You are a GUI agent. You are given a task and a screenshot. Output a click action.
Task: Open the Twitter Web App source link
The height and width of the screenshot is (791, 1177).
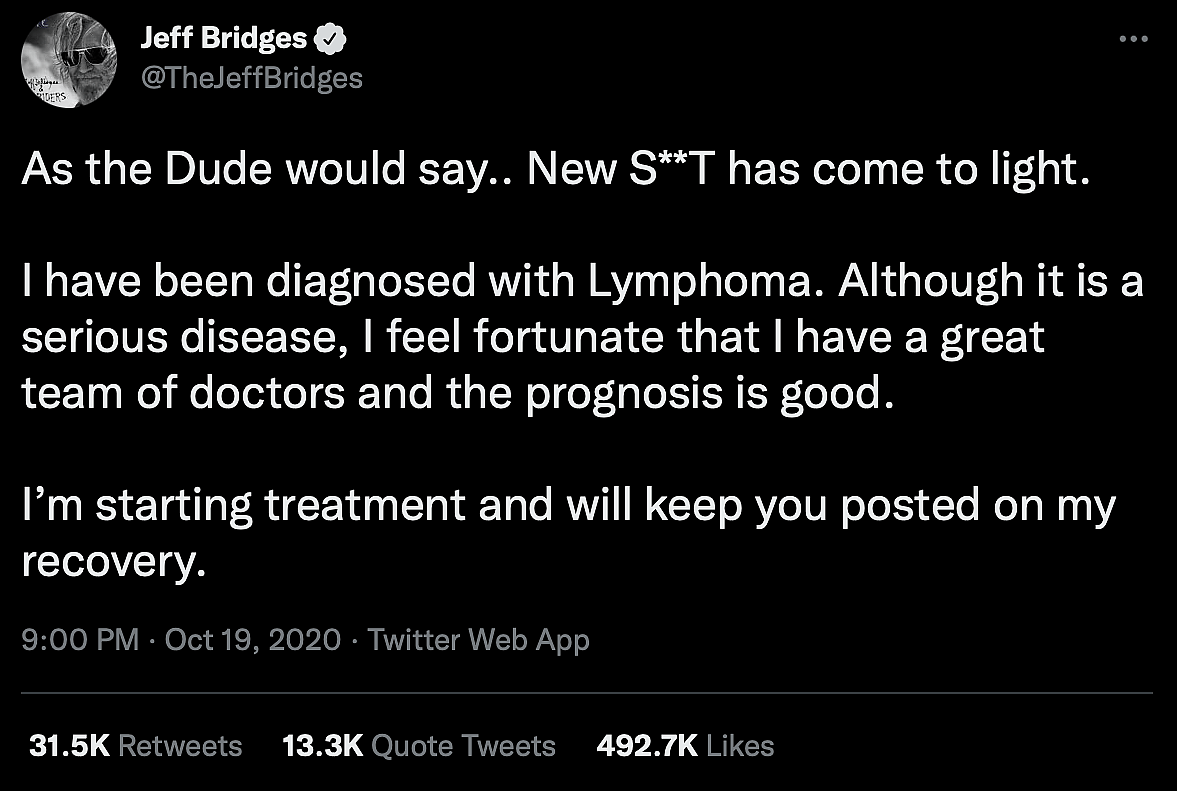[479, 640]
